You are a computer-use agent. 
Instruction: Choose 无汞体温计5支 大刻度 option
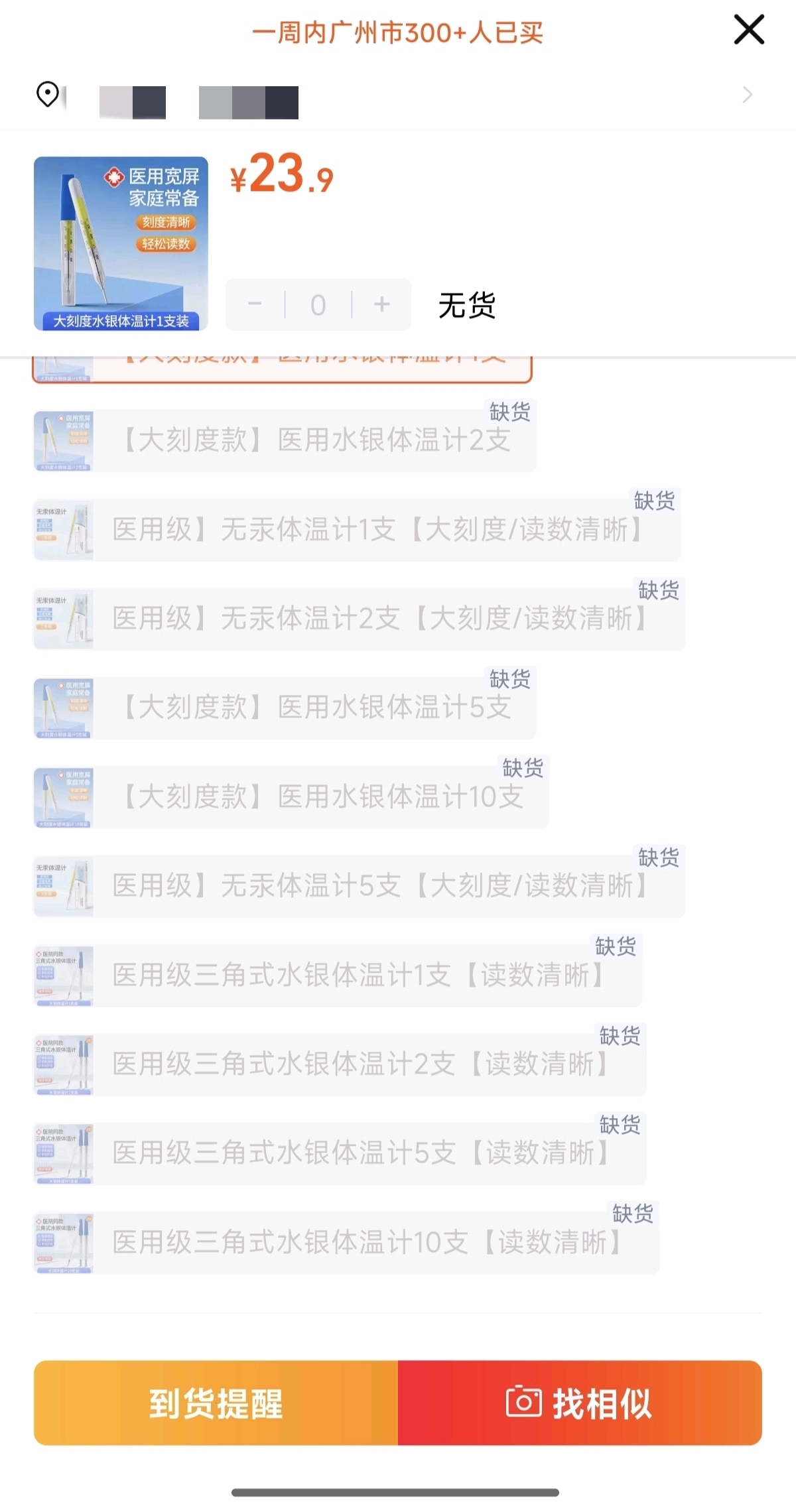pyautogui.click(x=358, y=886)
